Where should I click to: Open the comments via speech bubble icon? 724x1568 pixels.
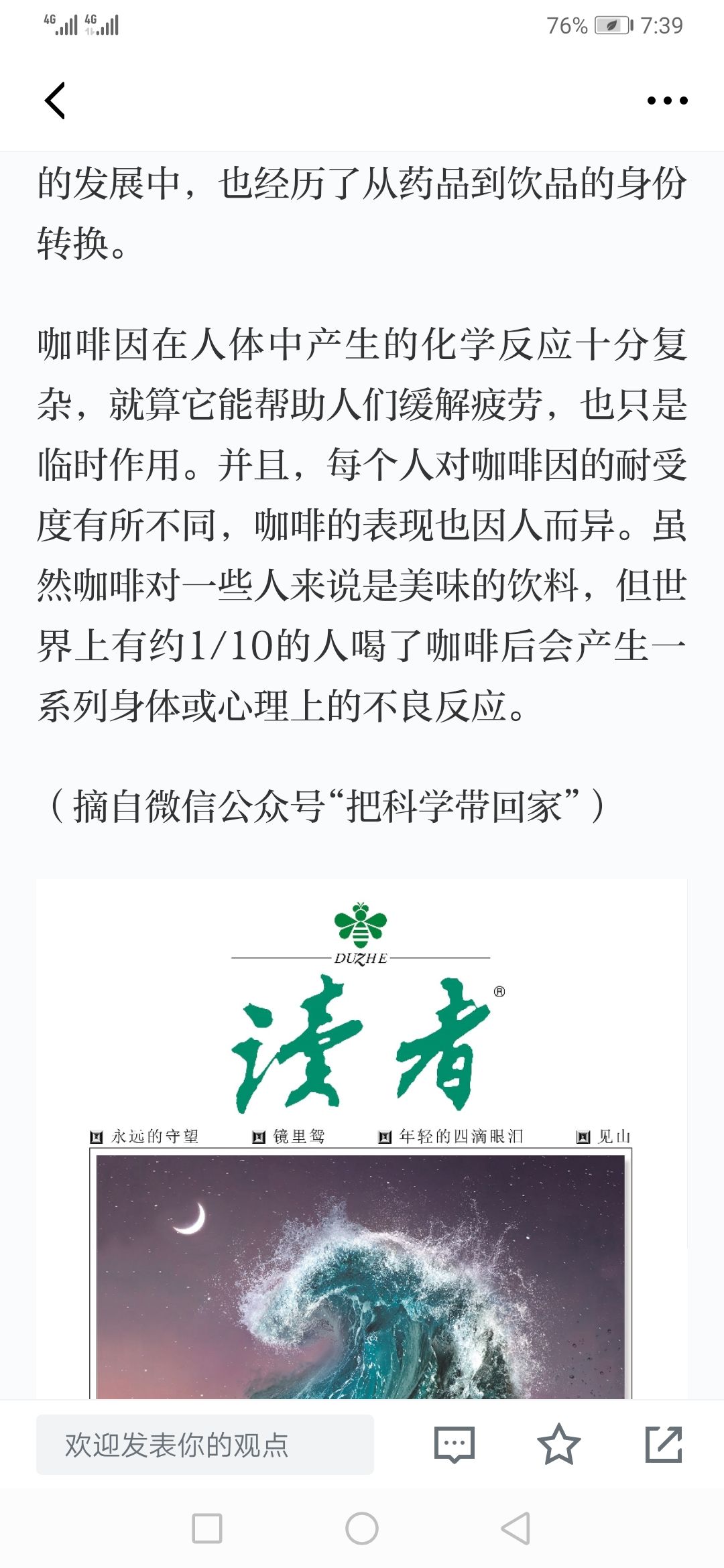coord(455,1445)
